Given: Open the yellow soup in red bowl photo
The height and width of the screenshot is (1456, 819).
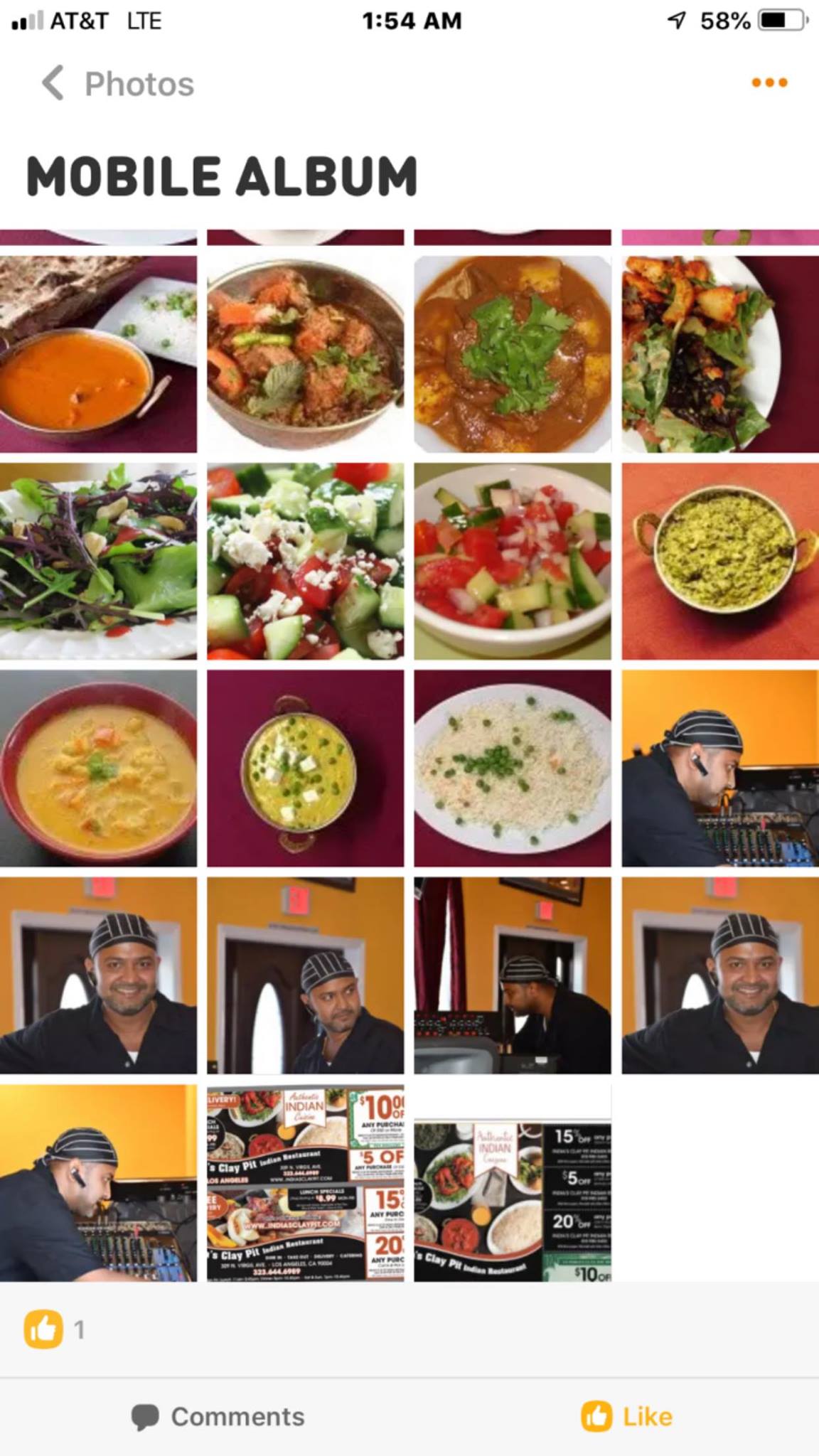Looking at the screenshot, I should tap(98, 768).
